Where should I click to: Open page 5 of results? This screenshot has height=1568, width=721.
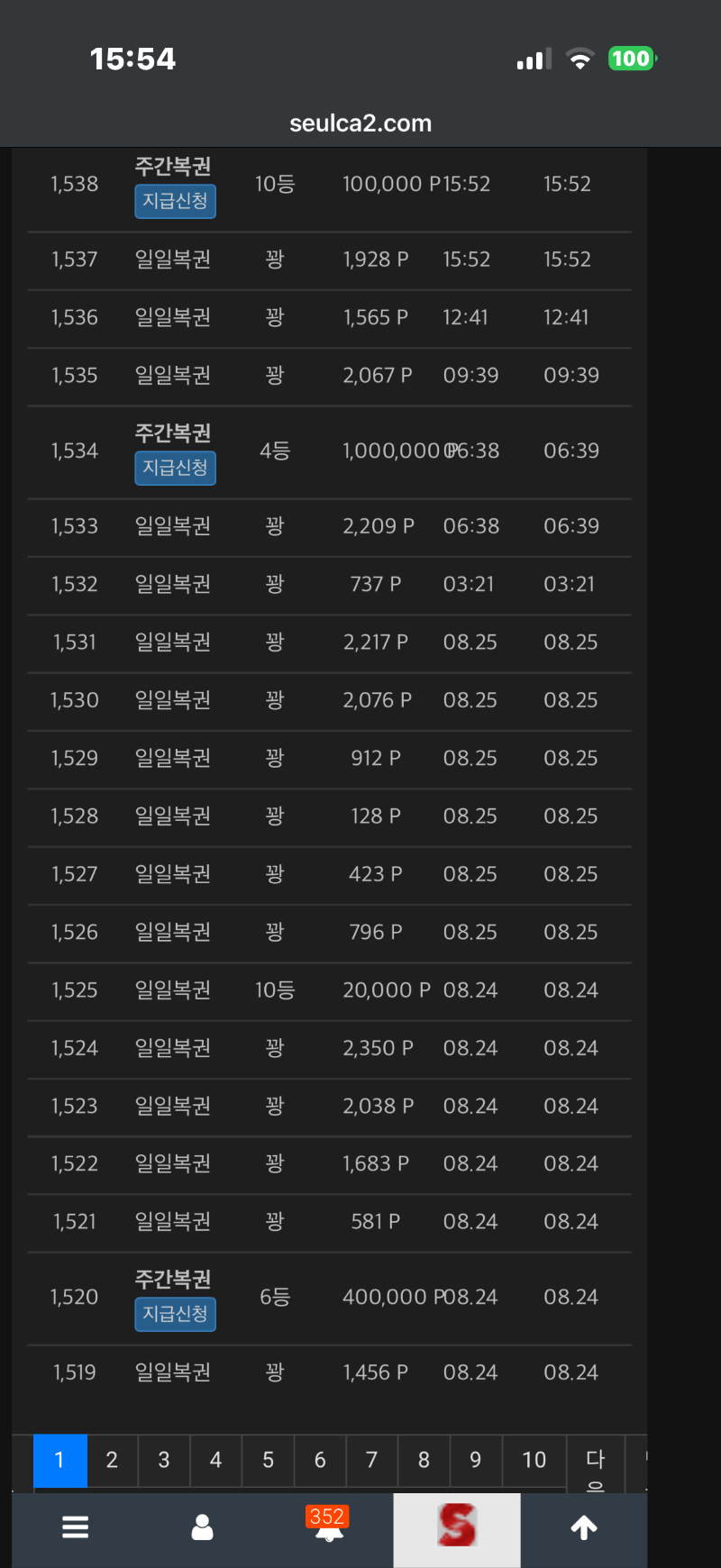point(269,1460)
